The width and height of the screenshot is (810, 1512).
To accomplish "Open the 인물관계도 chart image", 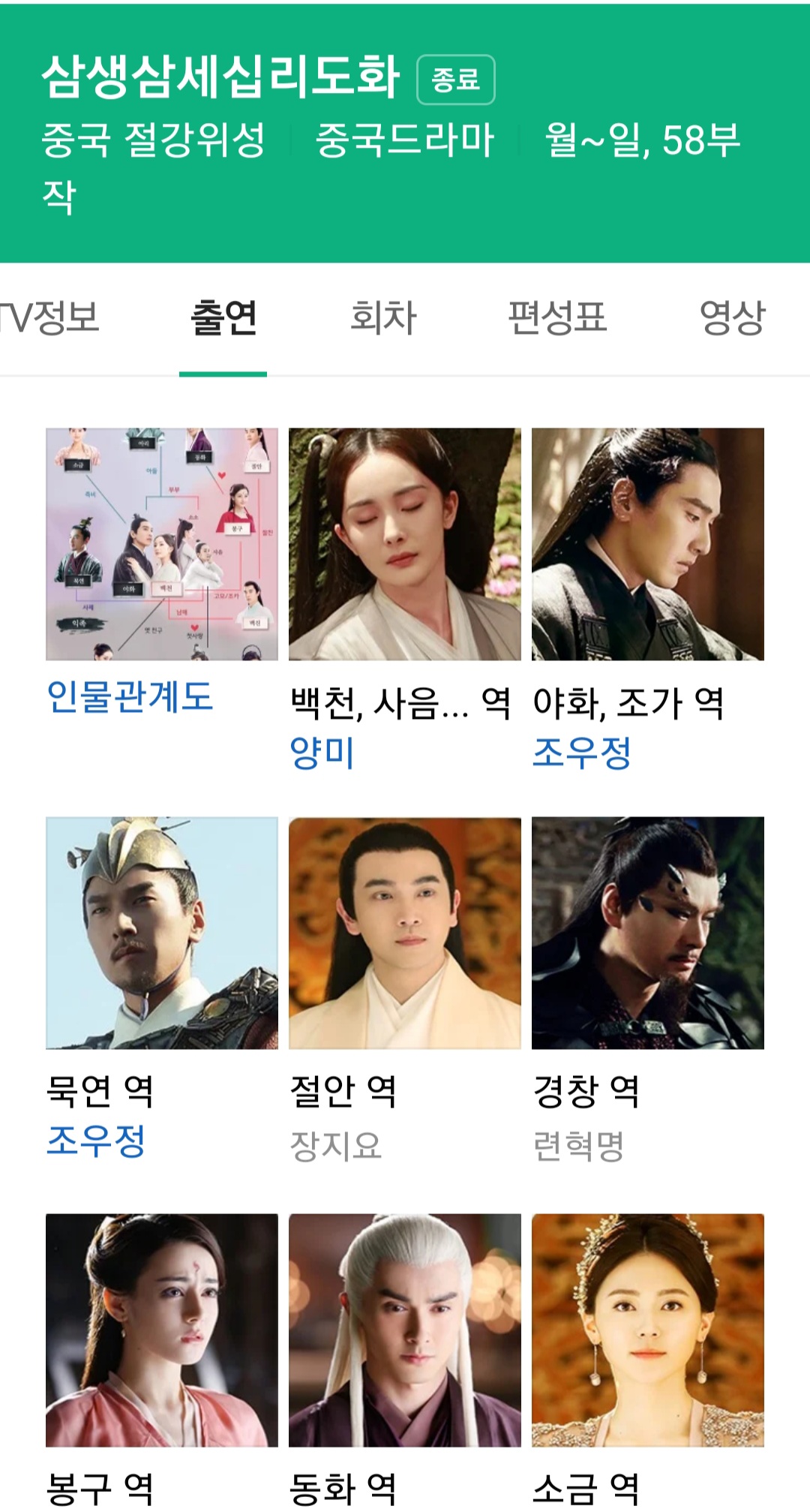I will click(162, 544).
